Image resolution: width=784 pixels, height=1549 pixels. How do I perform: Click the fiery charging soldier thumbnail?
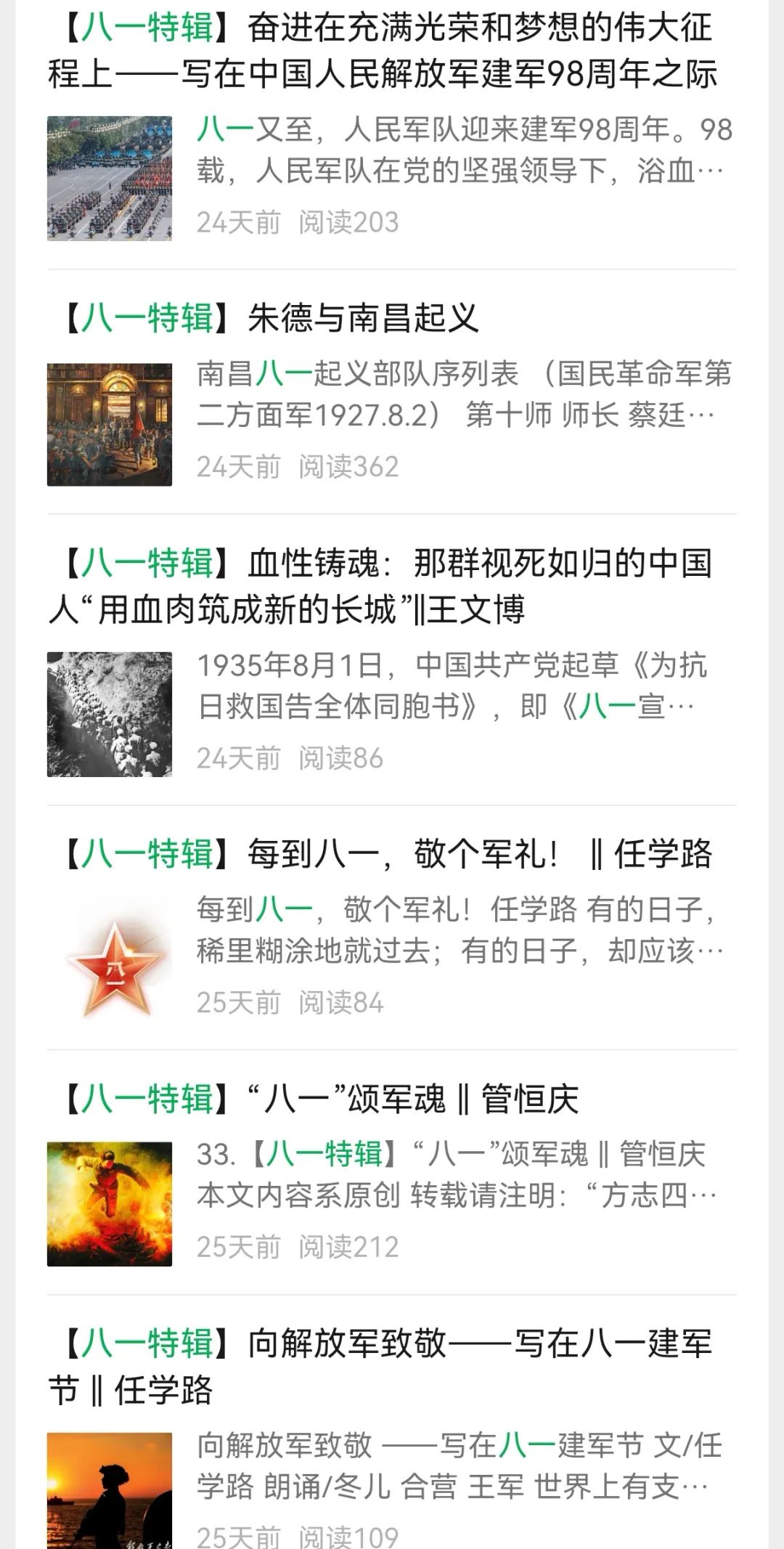pos(109,1206)
